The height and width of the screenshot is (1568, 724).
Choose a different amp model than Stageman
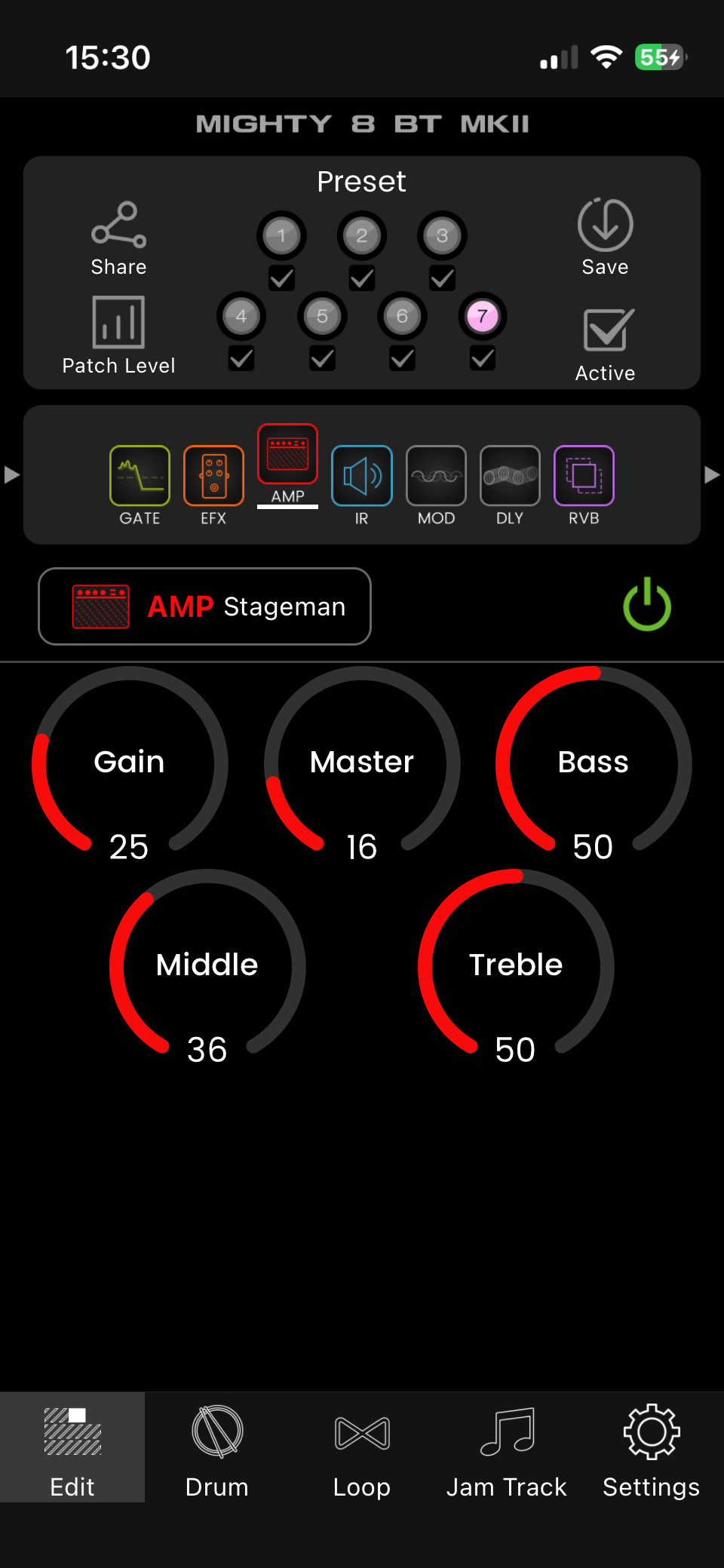click(204, 606)
